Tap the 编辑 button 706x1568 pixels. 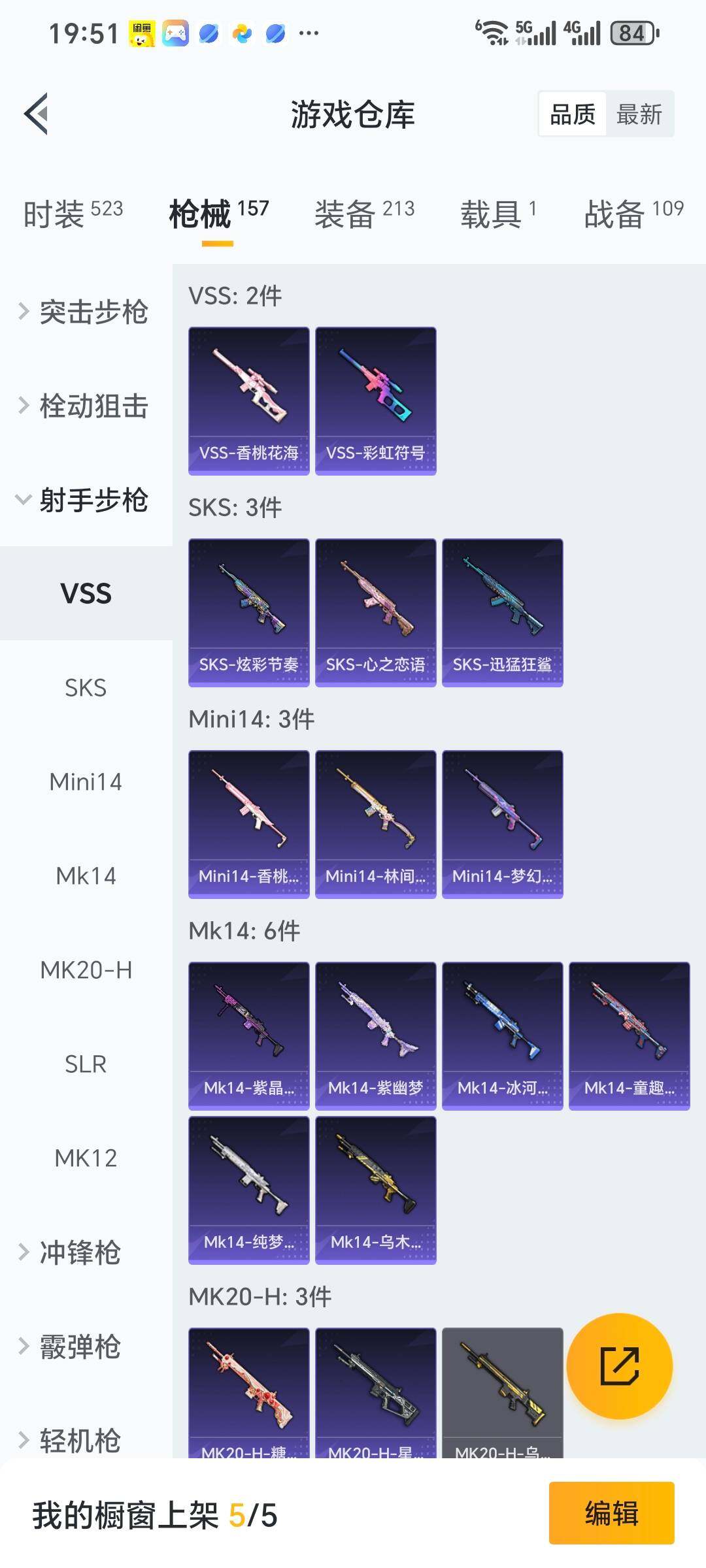(x=611, y=1513)
